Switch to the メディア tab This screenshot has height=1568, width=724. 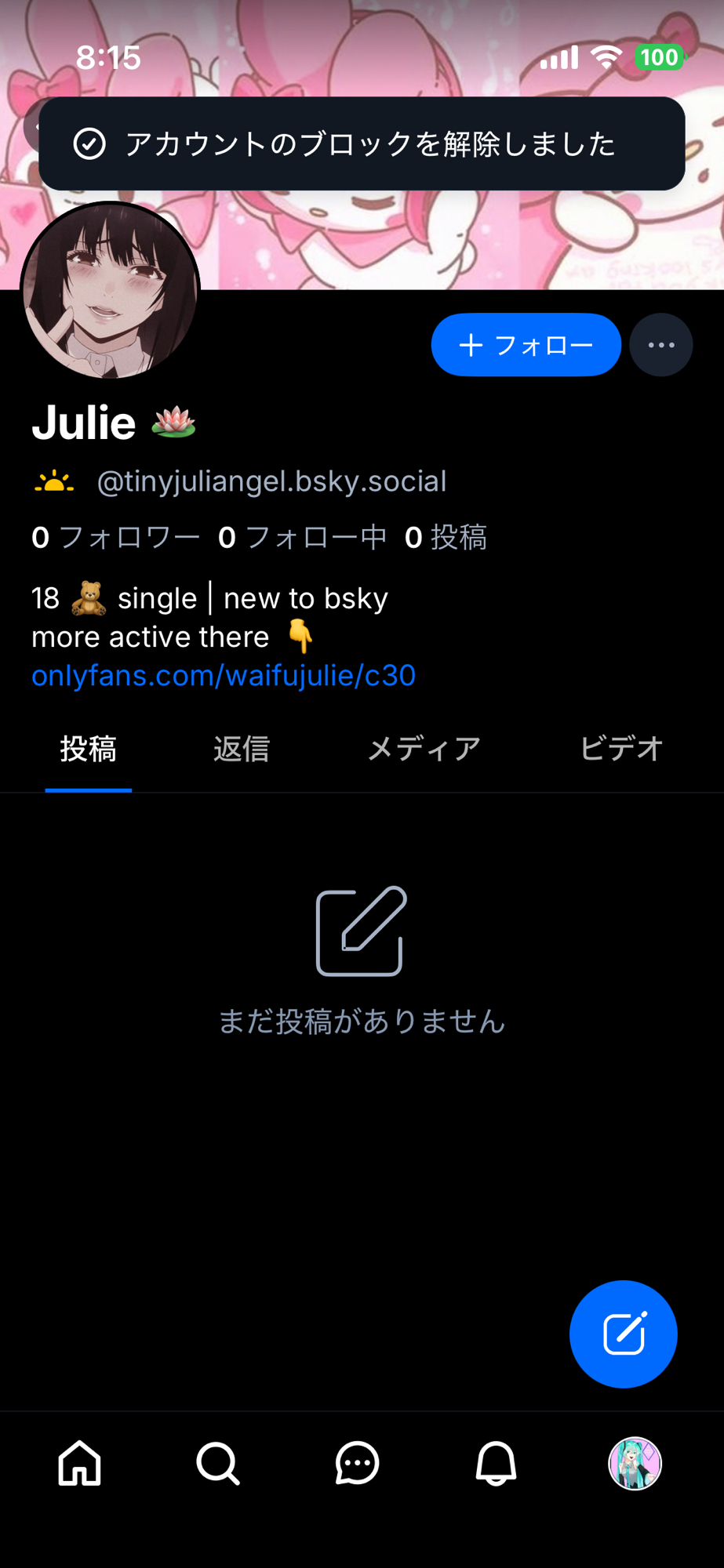tap(424, 750)
